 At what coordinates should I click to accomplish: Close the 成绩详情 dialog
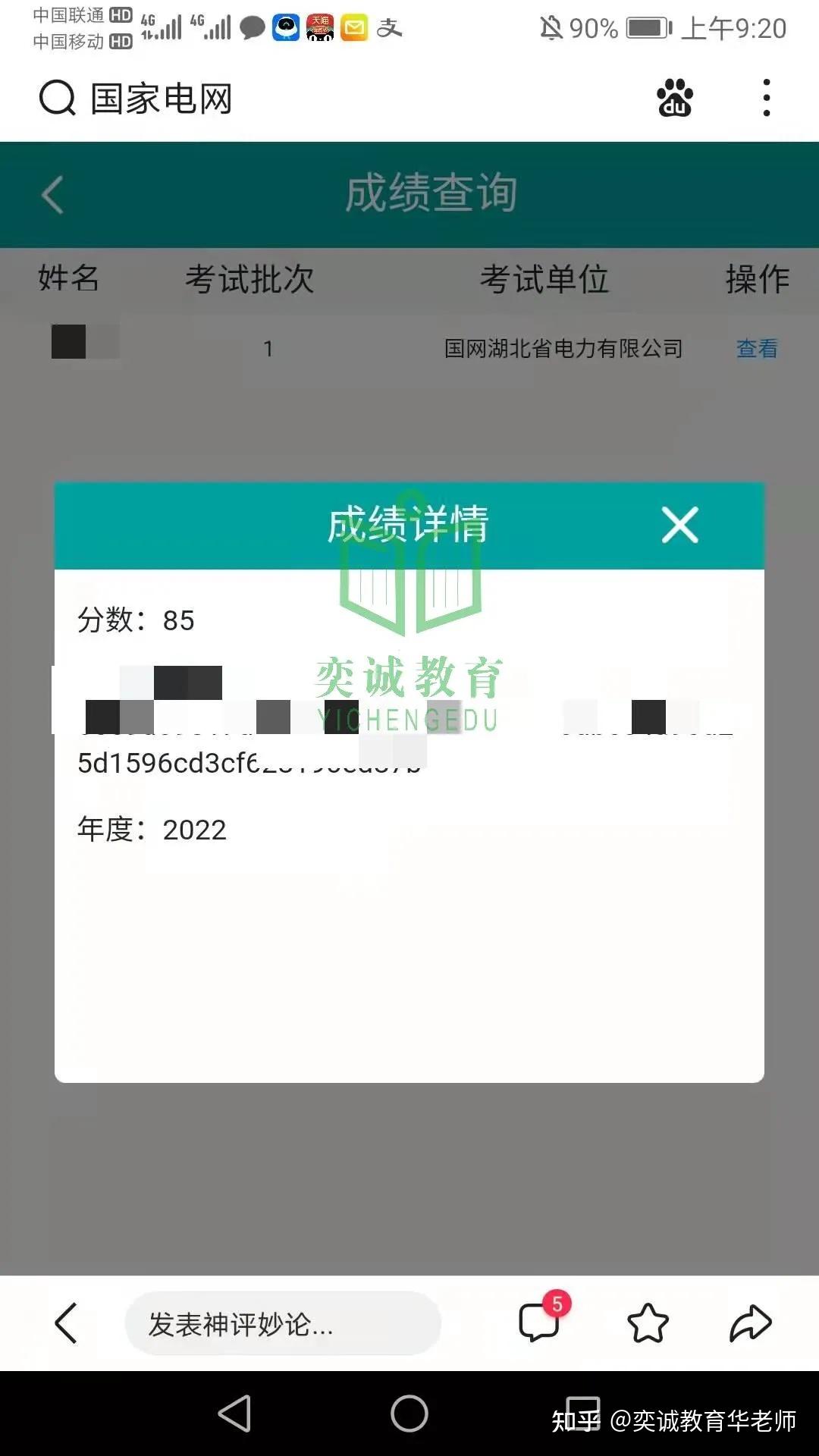679,525
